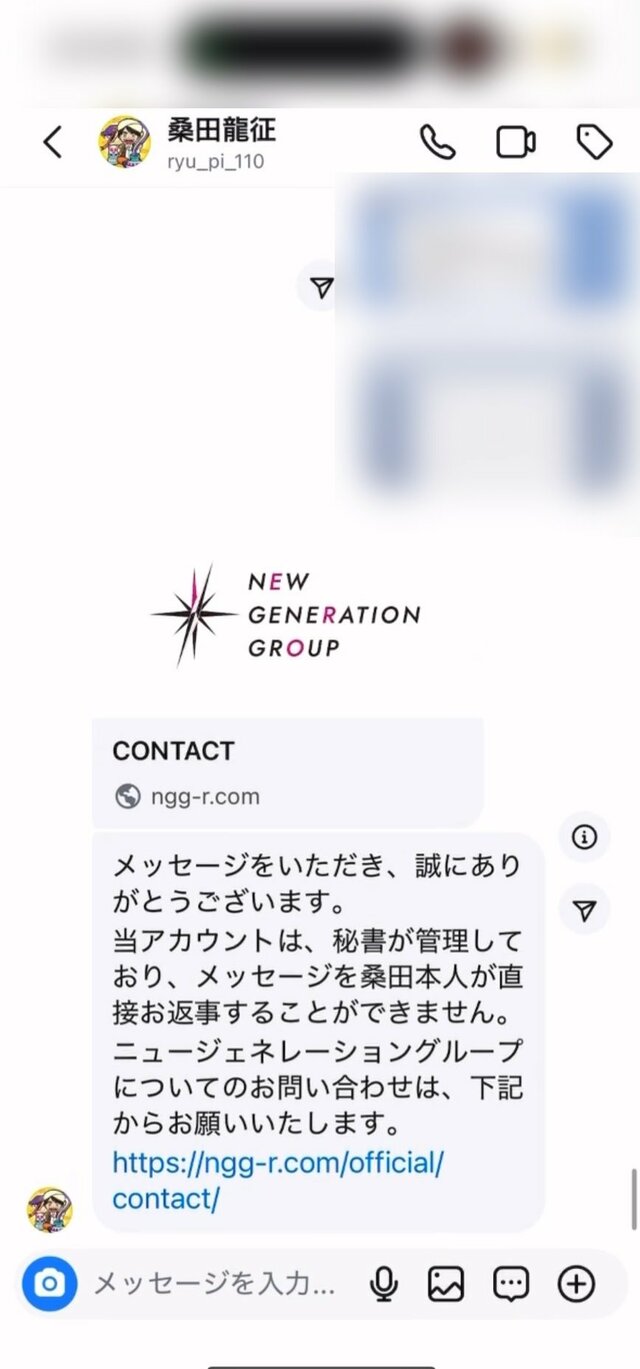Record a voice message
The height and width of the screenshot is (1369, 640).
tap(384, 1284)
